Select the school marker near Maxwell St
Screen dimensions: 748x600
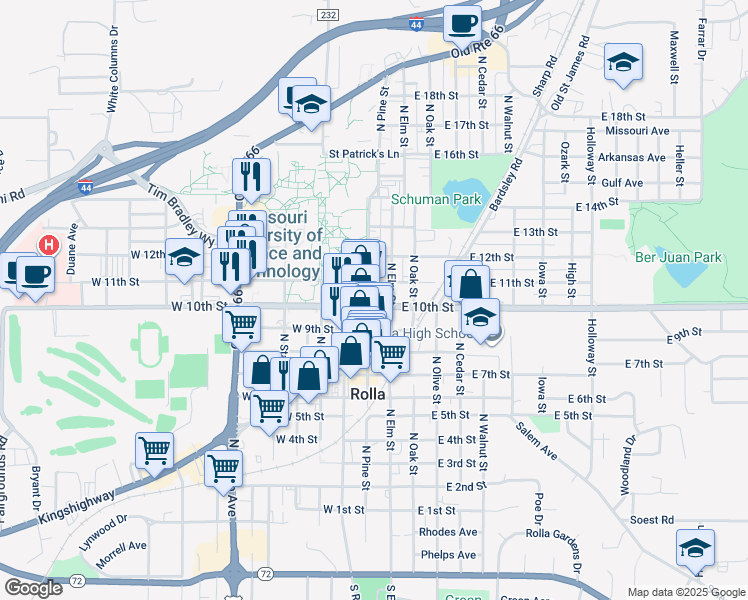(x=623, y=62)
